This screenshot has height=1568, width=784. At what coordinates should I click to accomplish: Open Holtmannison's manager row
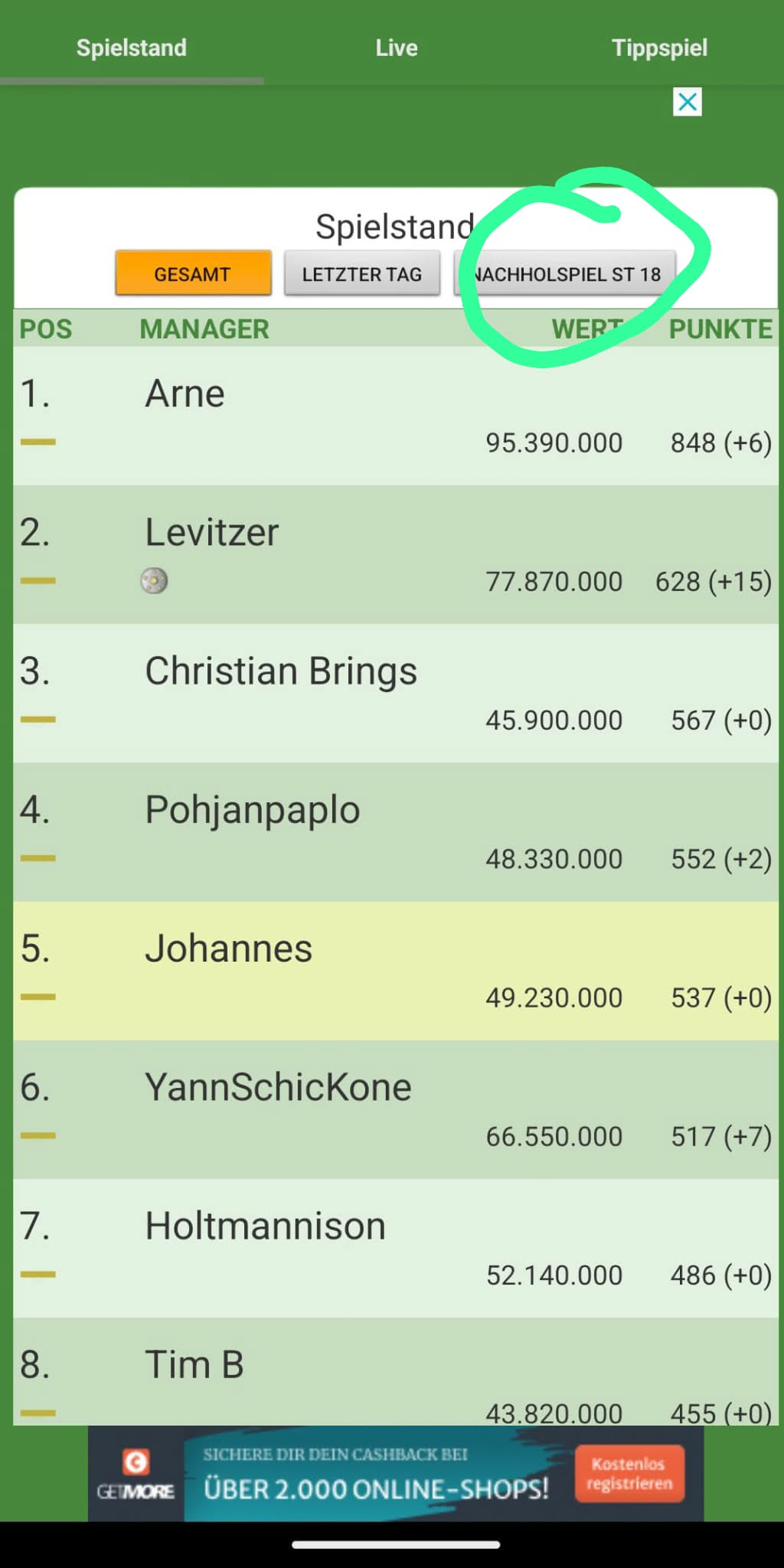click(265, 1226)
